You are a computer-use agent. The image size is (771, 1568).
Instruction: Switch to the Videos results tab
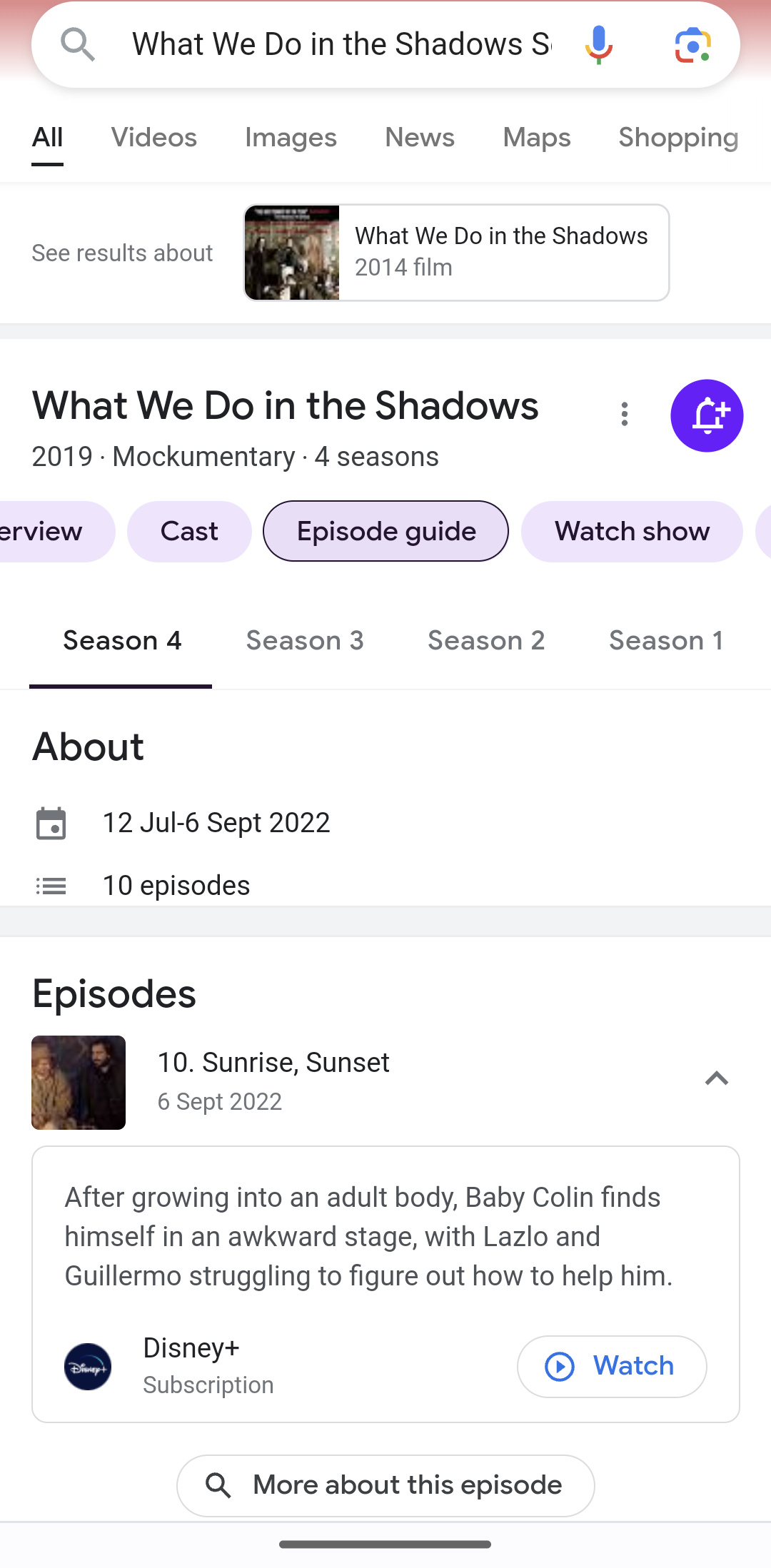click(153, 137)
